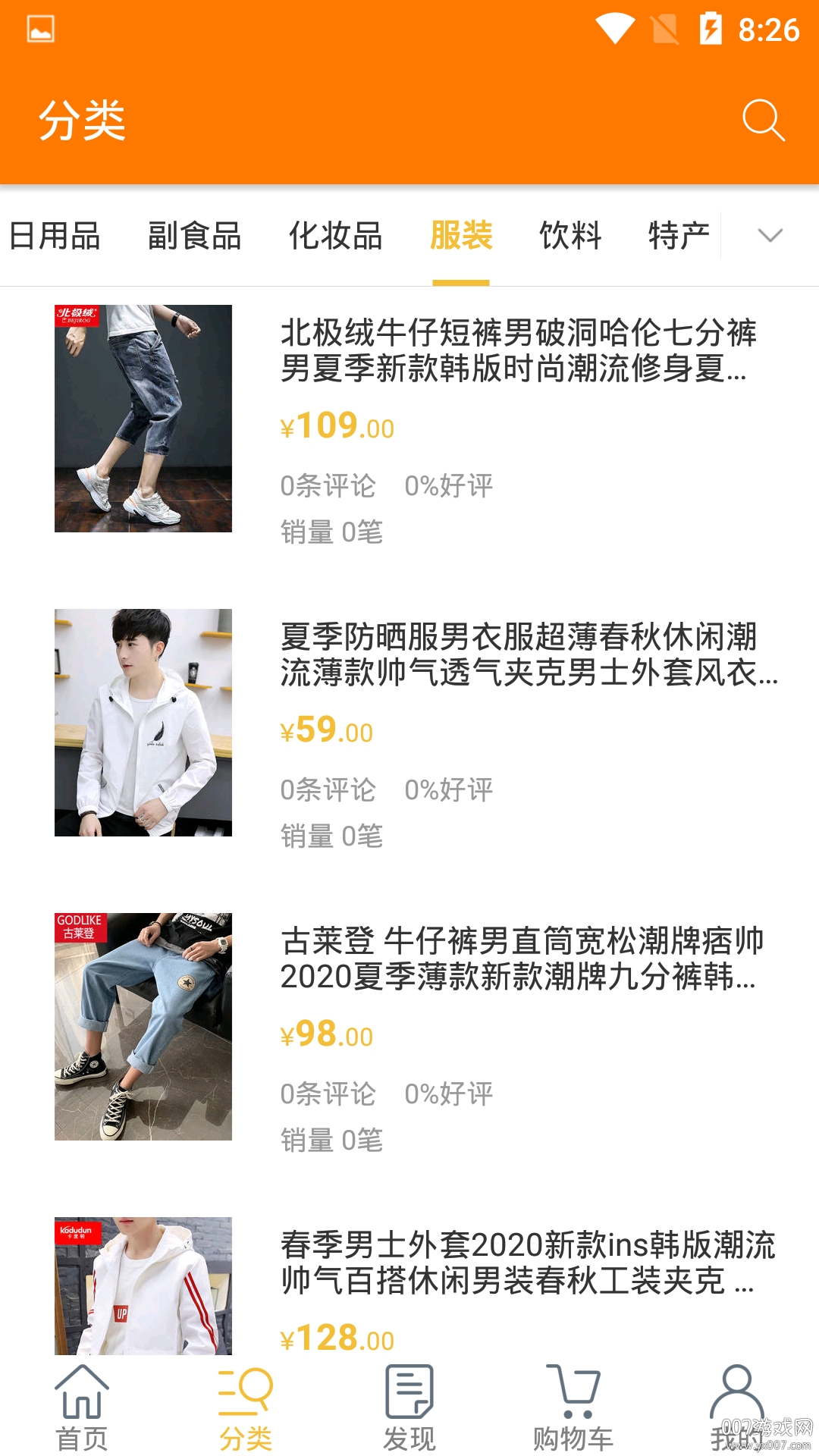Go to the 首页 home tab
This screenshot has height=1456, width=819.
(x=82, y=1407)
